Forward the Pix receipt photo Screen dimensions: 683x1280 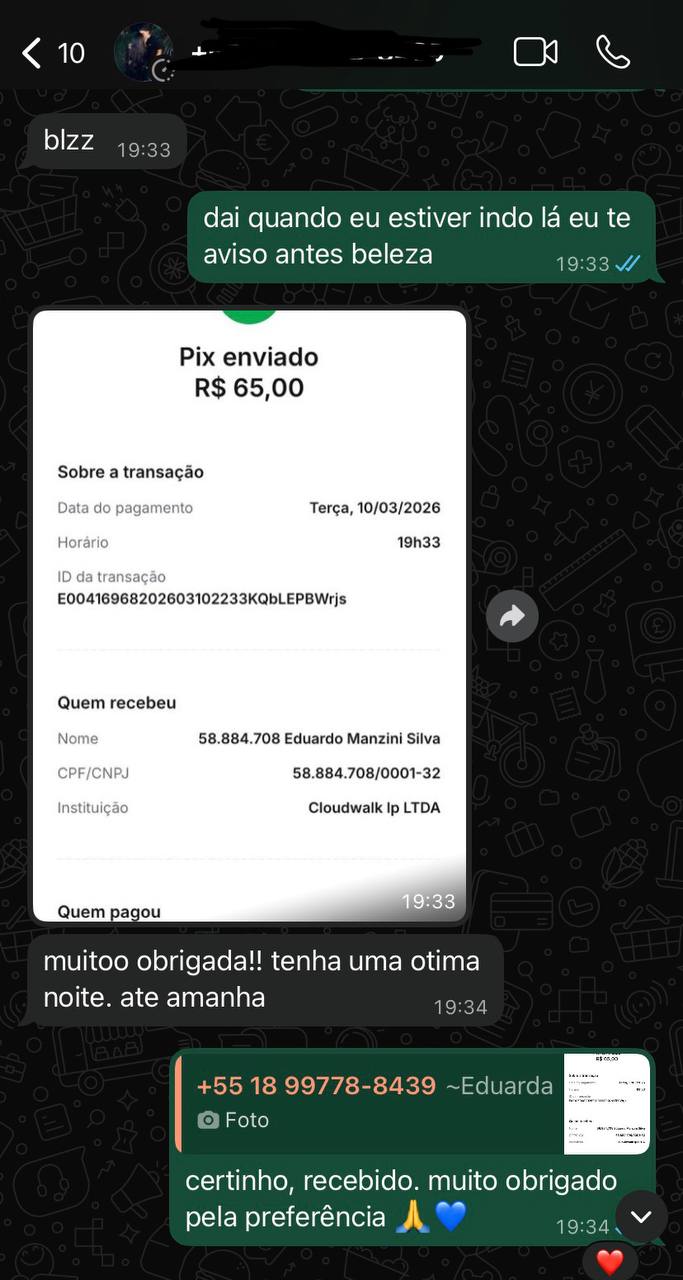pos(512,617)
